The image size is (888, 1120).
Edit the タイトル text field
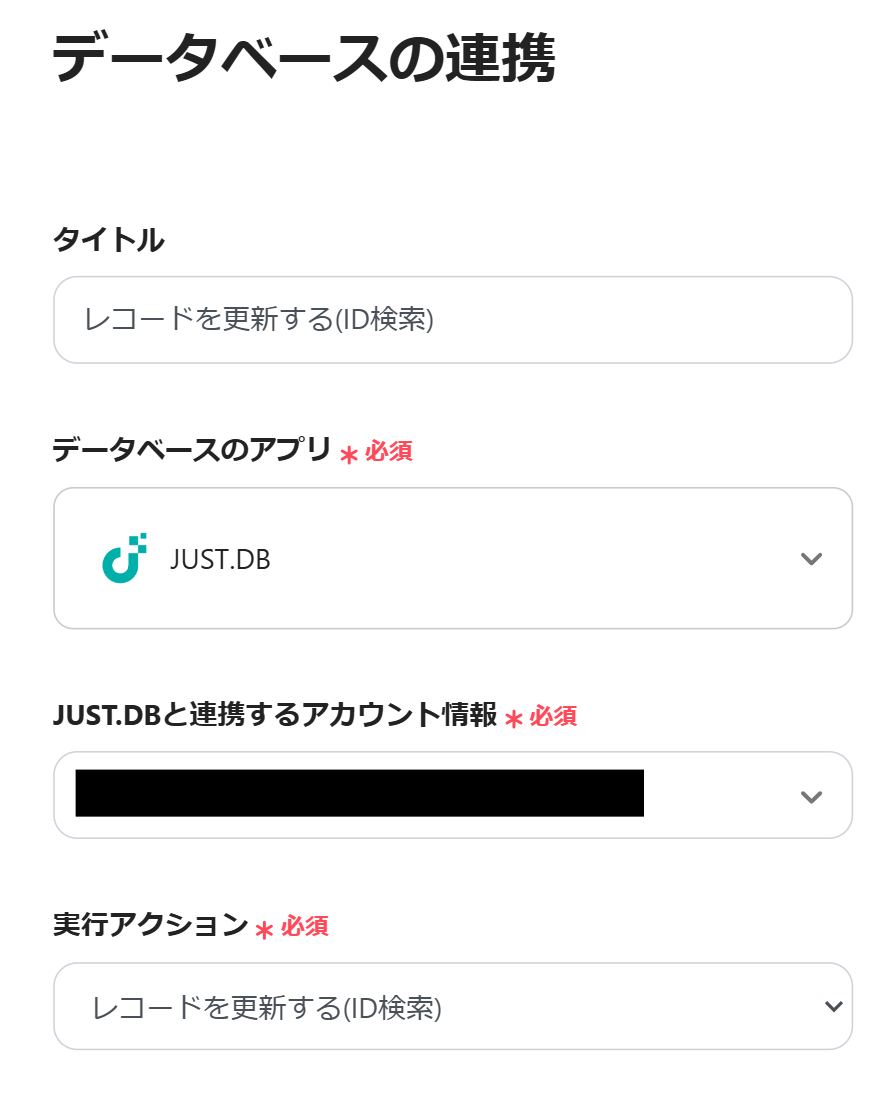click(452, 320)
